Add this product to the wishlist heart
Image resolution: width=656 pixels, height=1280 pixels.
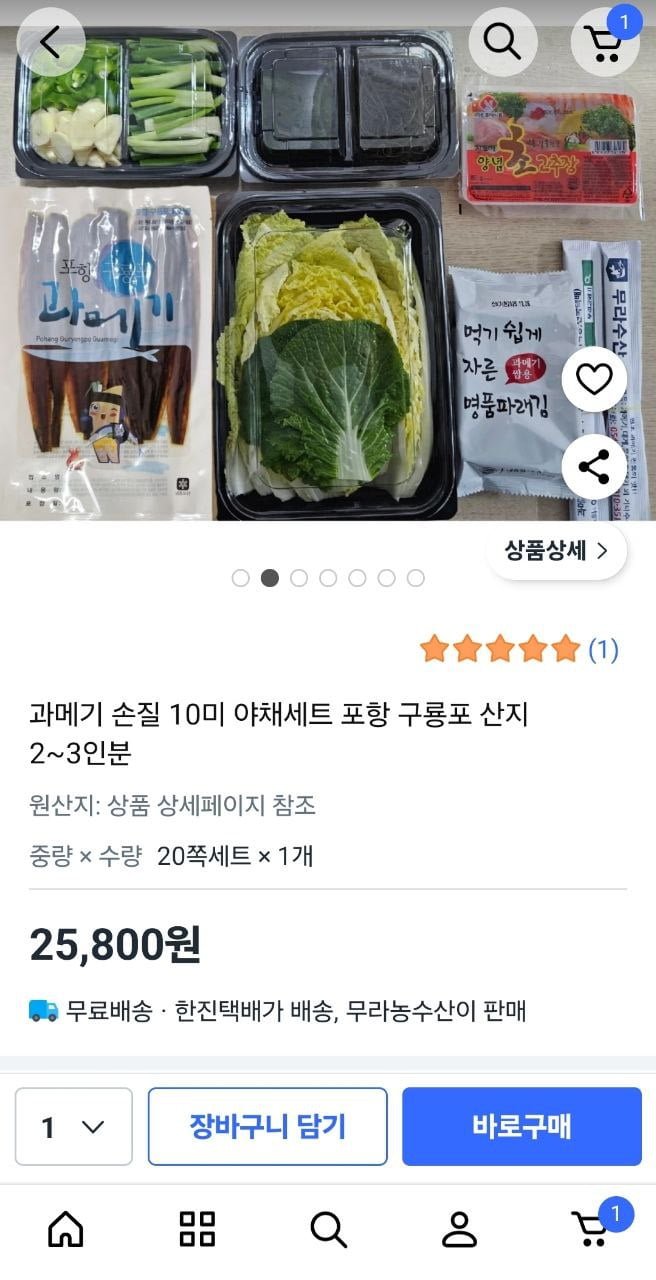click(594, 380)
